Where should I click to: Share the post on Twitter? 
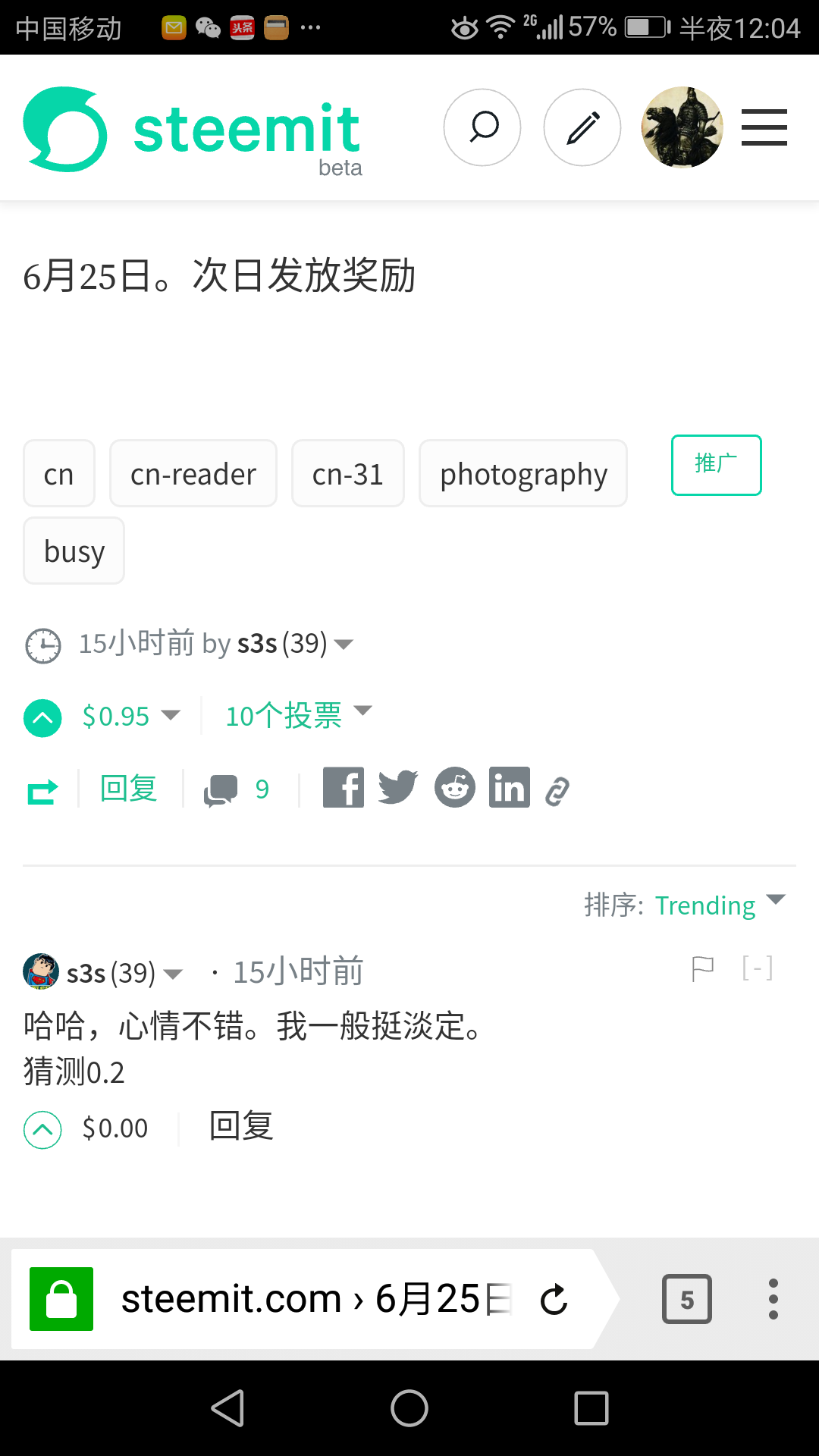[x=398, y=788]
